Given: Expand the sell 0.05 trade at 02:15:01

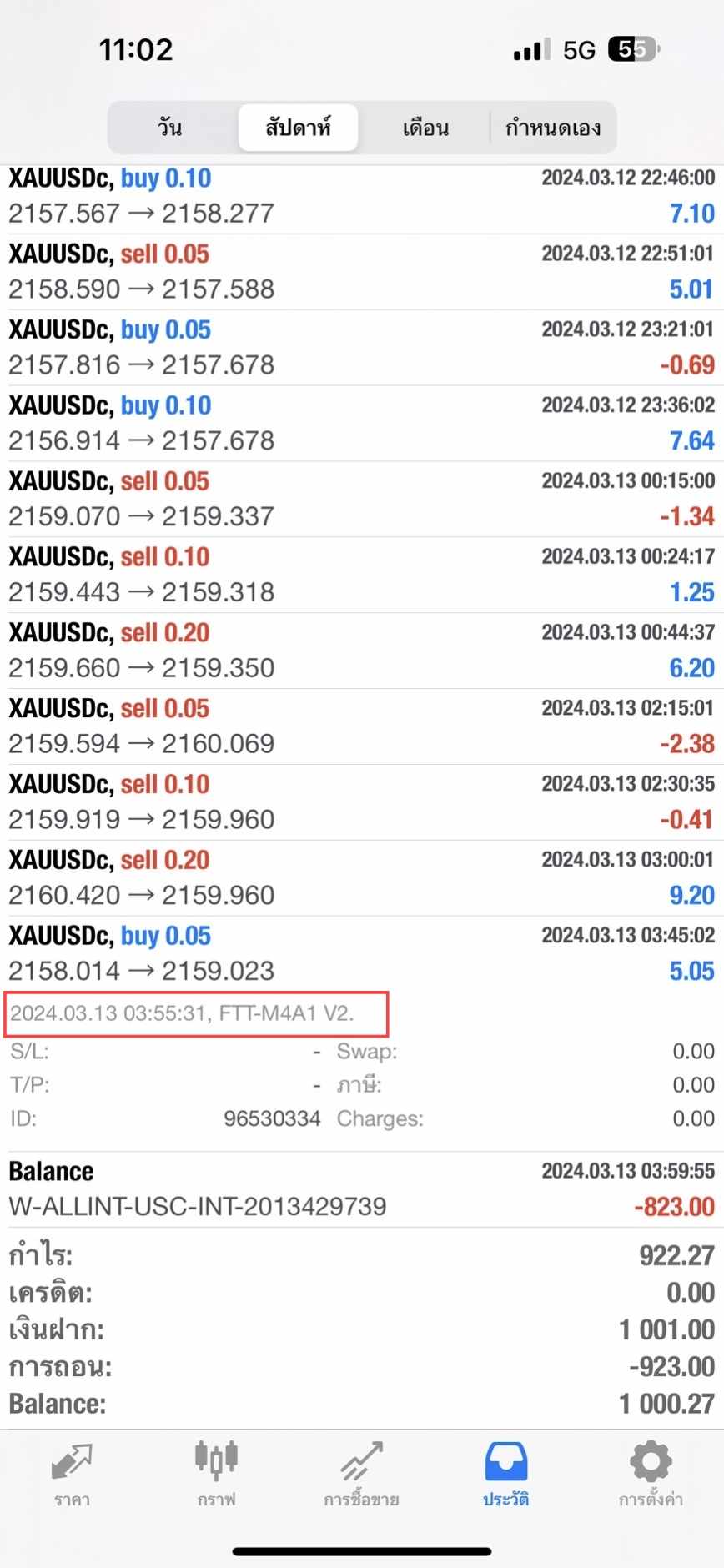Looking at the screenshot, I should coord(362,726).
